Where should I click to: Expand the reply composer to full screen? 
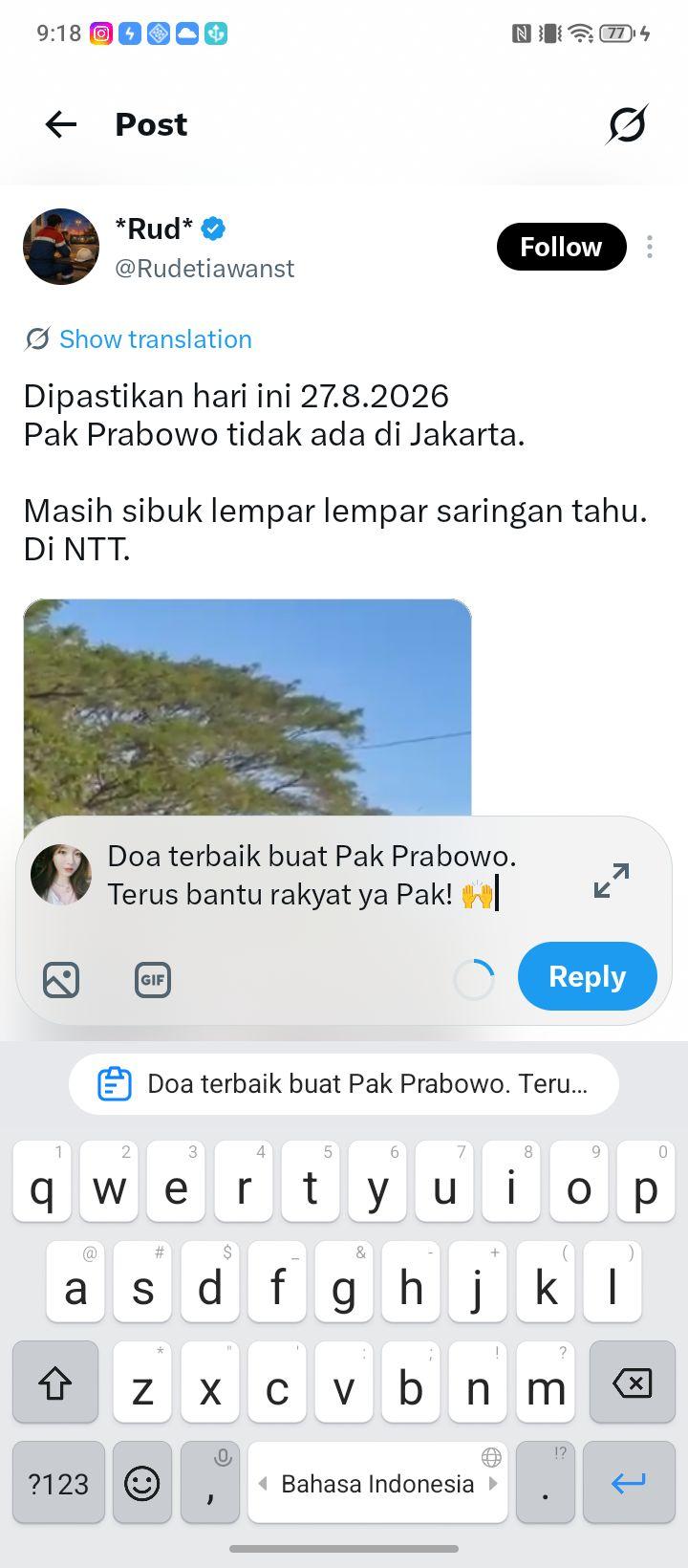click(612, 881)
